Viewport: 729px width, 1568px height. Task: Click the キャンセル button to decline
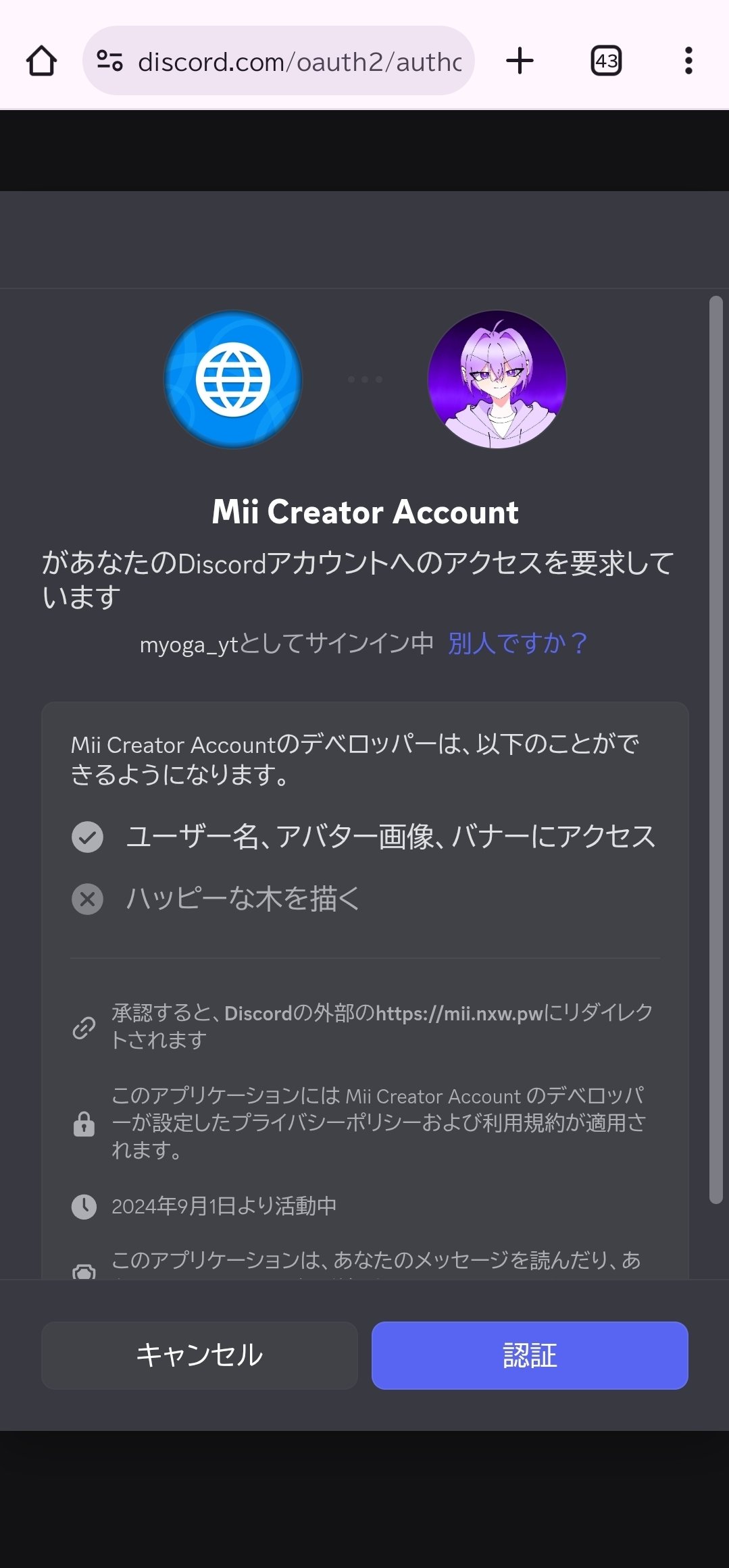pyautogui.click(x=199, y=1355)
